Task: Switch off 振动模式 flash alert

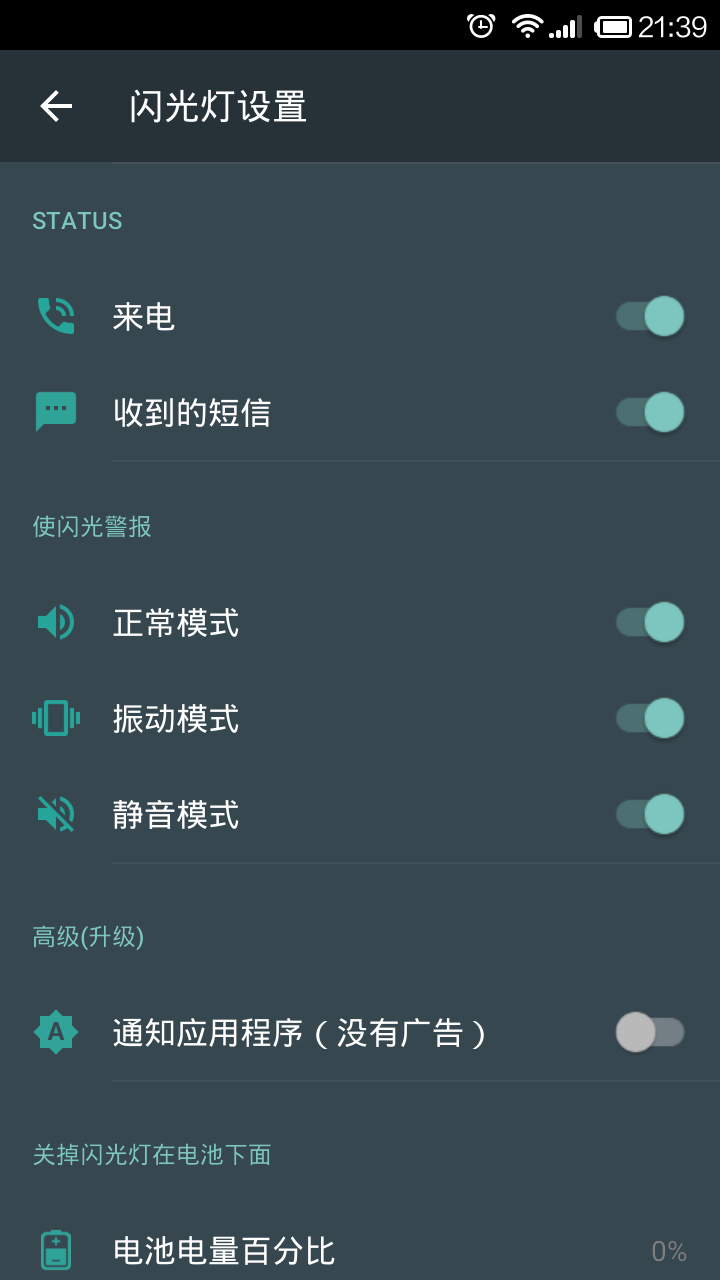Action: click(x=650, y=718)
